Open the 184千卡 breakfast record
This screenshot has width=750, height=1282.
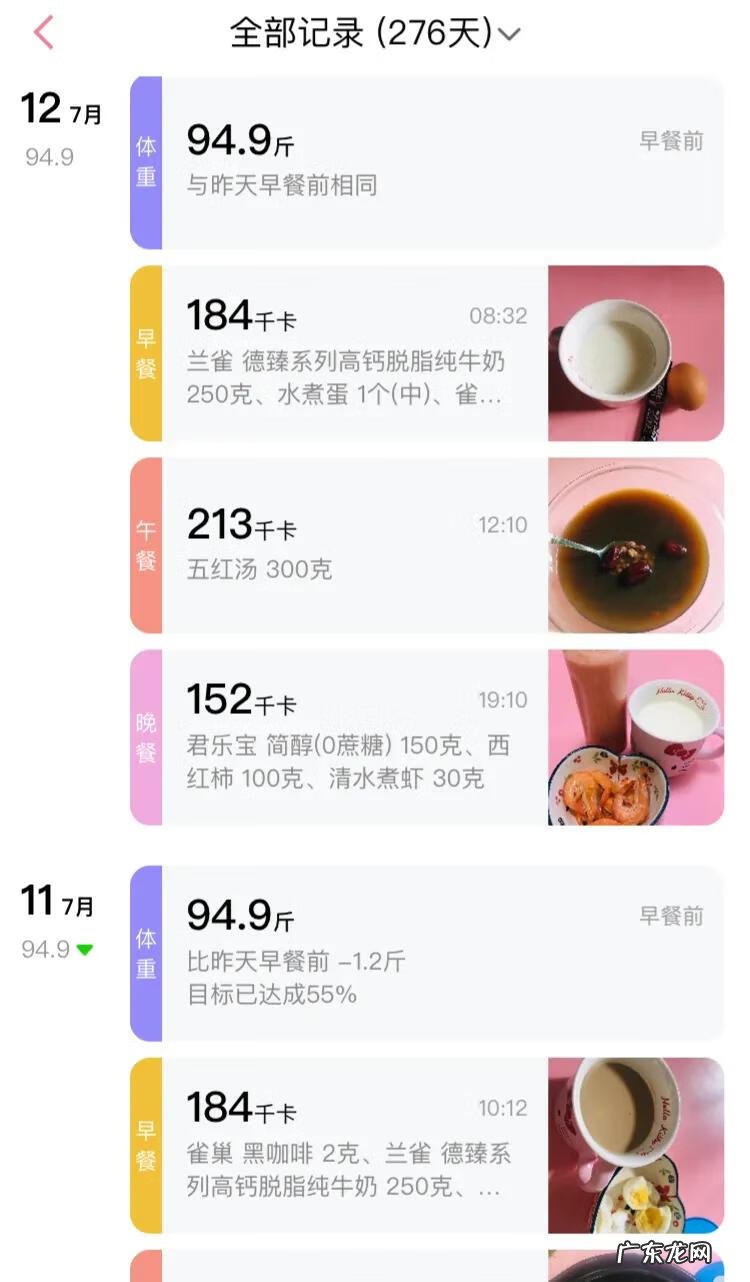350,352
